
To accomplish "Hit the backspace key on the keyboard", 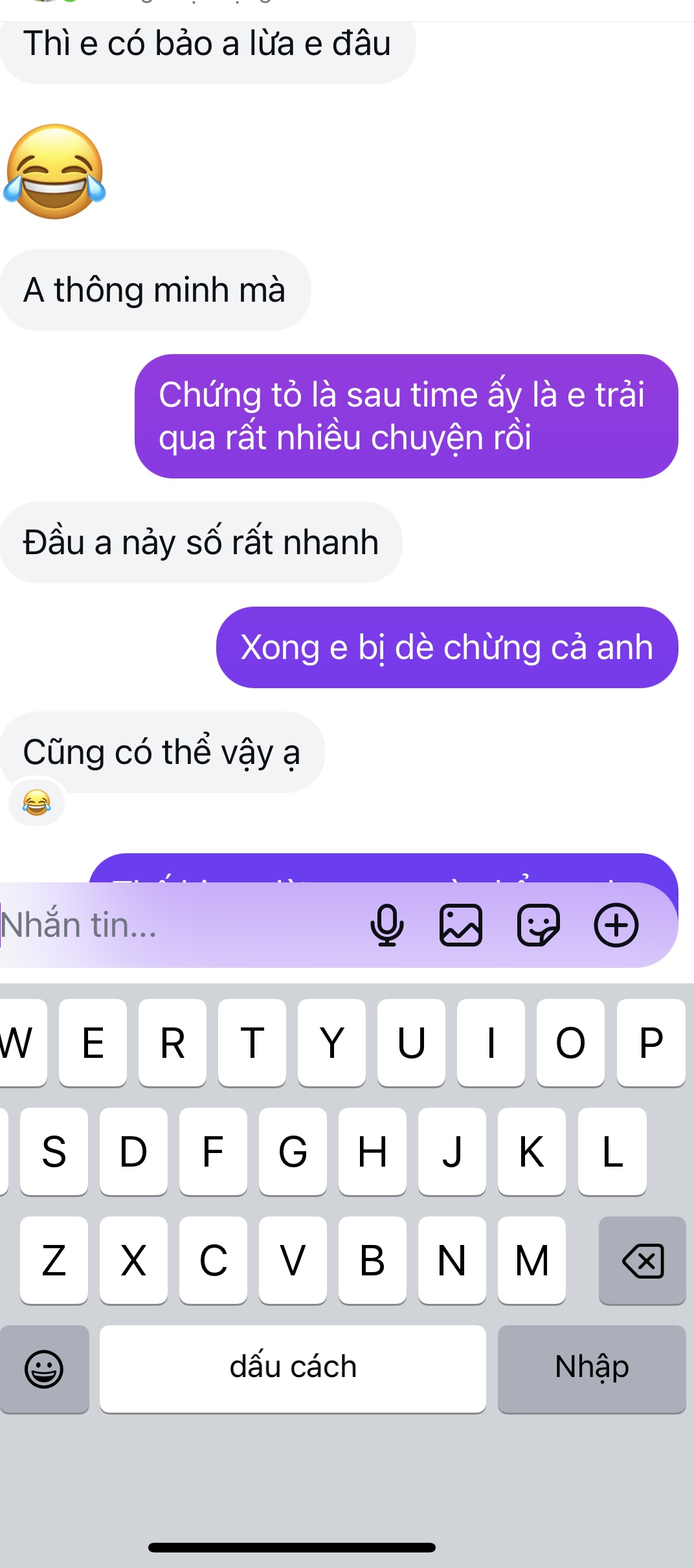I will (642, 1260).
